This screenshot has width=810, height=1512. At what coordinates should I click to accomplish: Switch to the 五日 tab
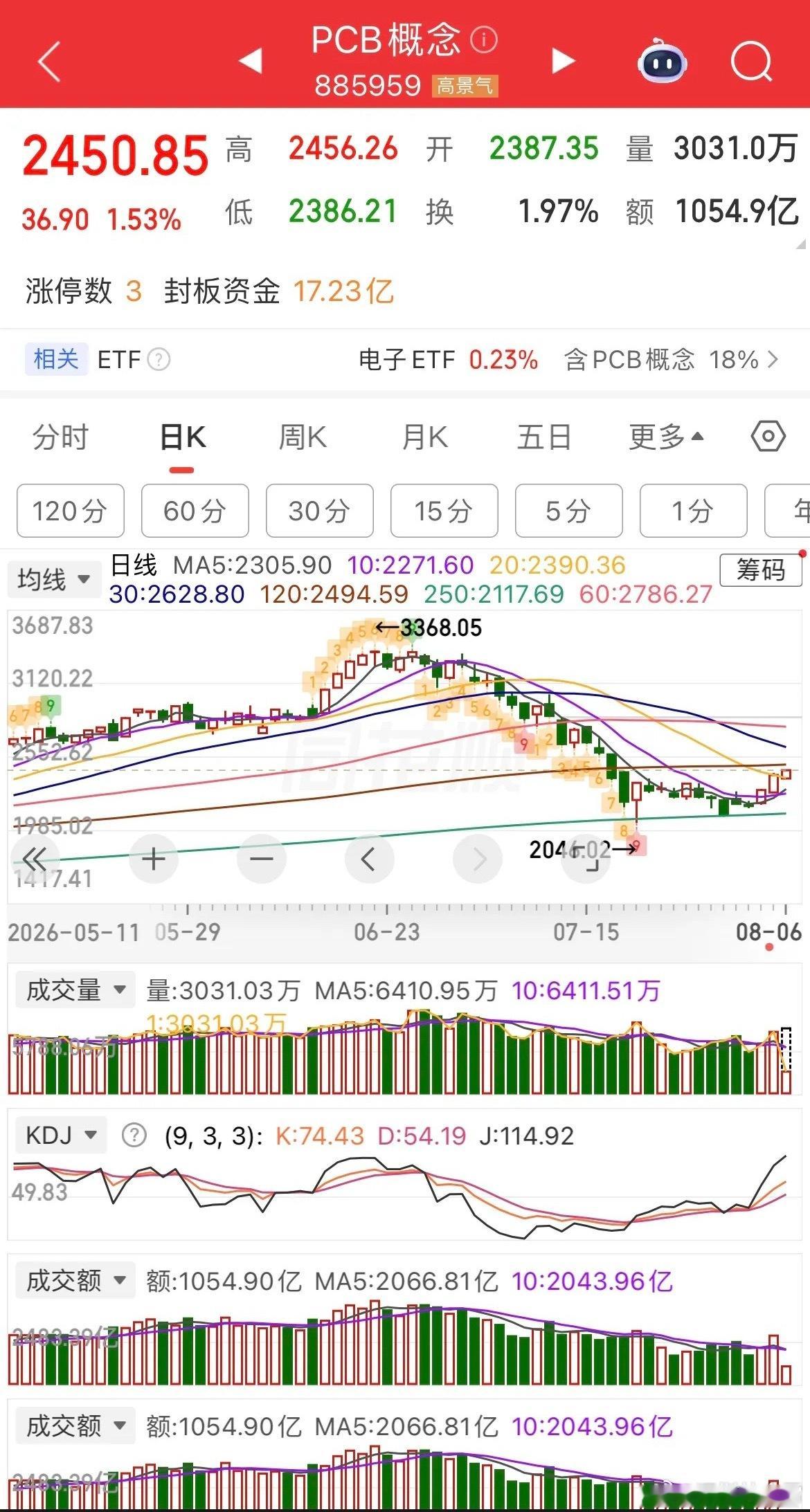click(x=544, y=438)
